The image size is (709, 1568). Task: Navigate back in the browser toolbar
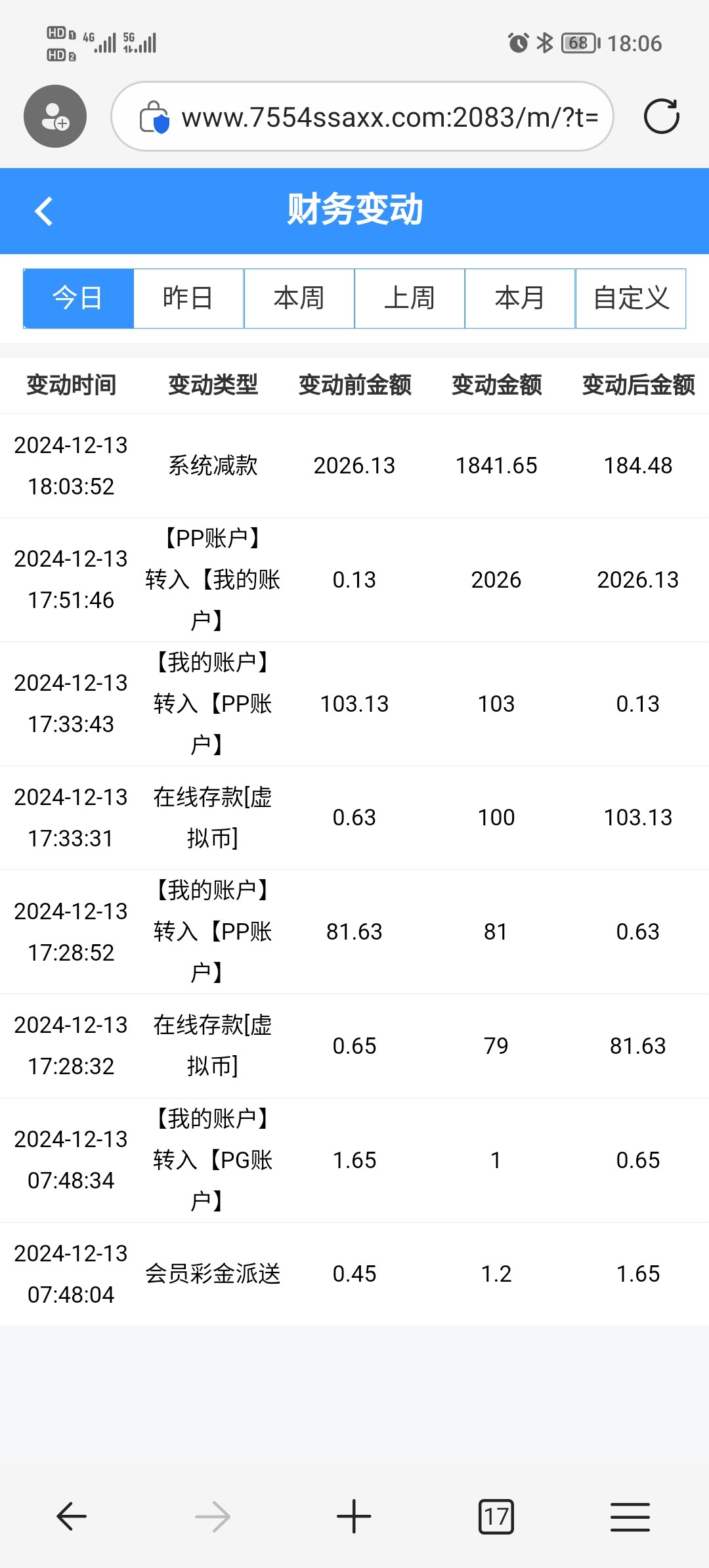(72, 1517)
